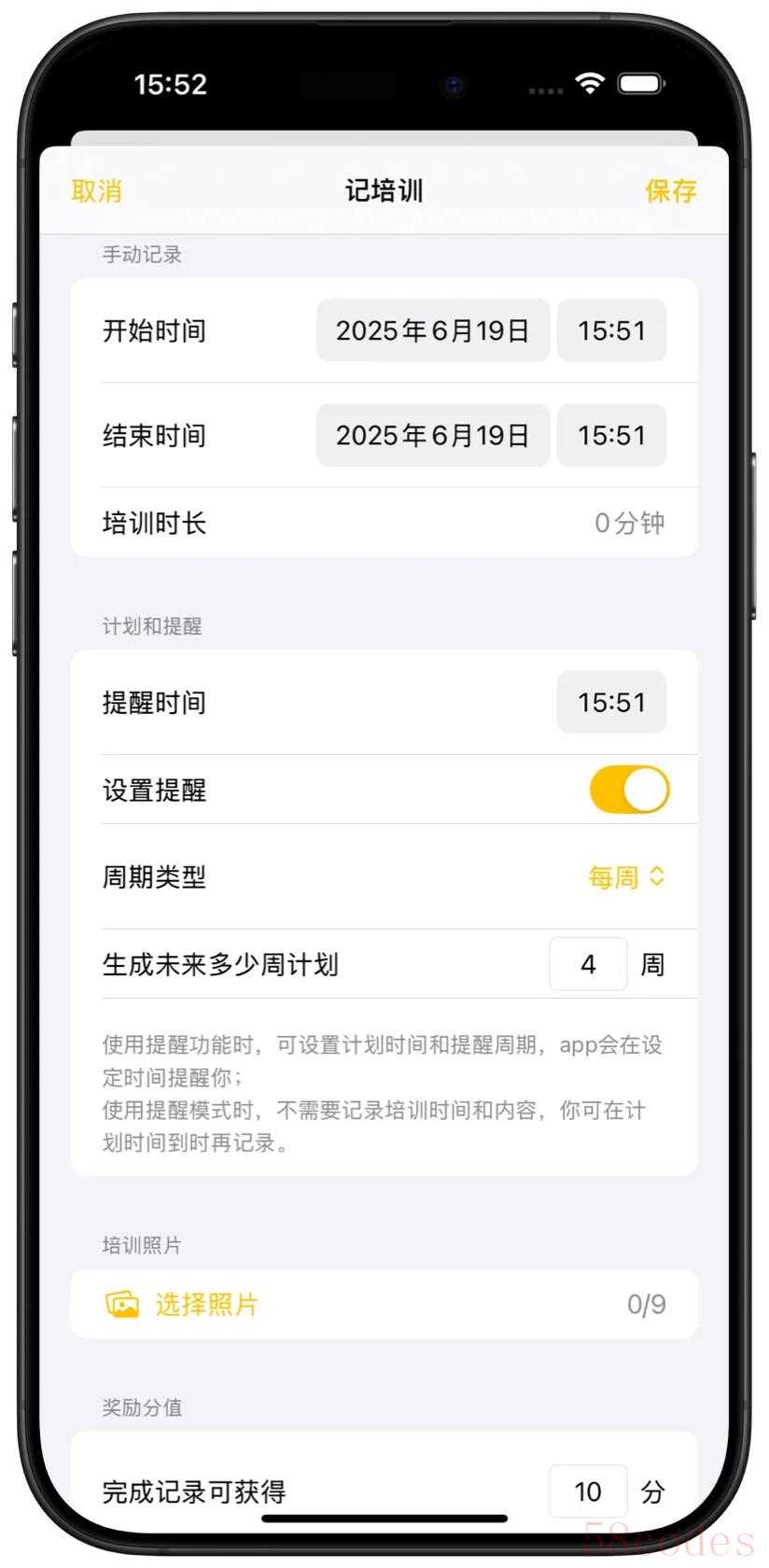Open the 周期类型 每周 dropdown
The width and height of the screenshot is (769, 1568).
coord(627,877)
